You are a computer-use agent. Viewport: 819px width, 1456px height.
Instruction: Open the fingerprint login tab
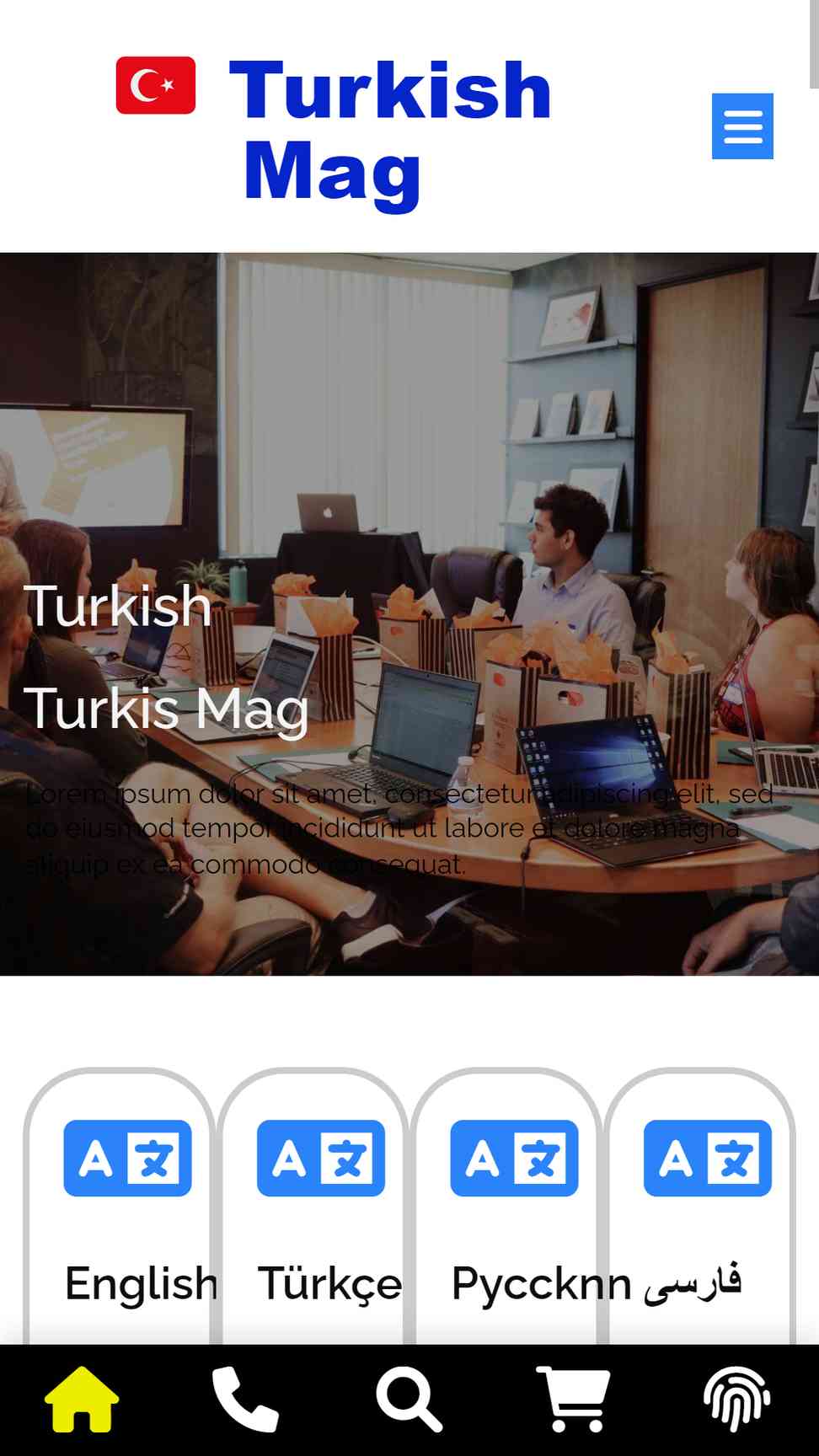click(x=737, y=1400)
